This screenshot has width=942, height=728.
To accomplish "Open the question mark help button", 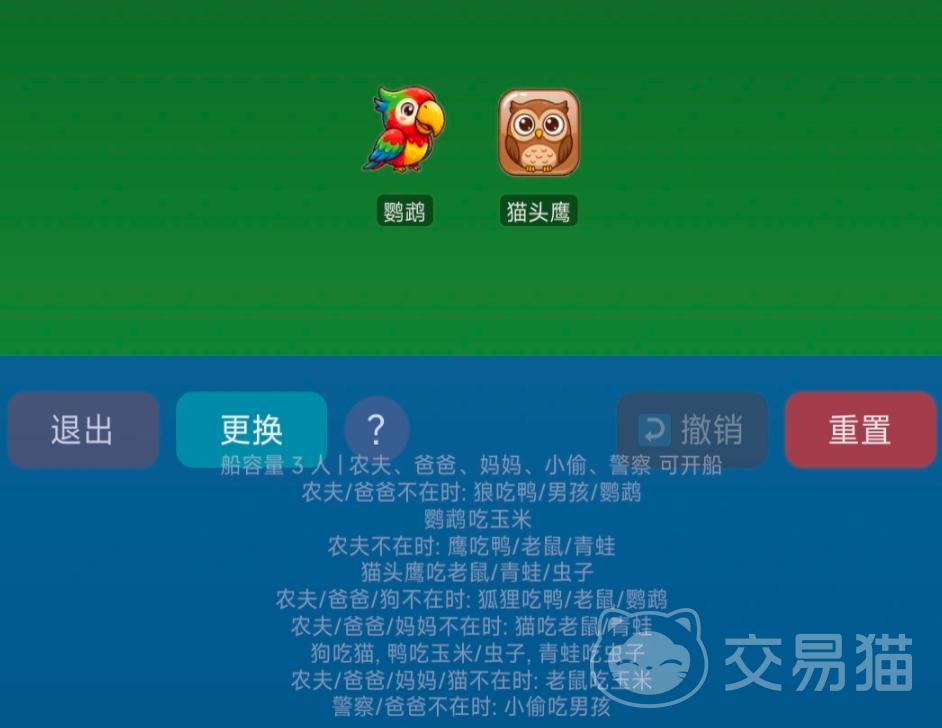I will [x=376, y=430].
